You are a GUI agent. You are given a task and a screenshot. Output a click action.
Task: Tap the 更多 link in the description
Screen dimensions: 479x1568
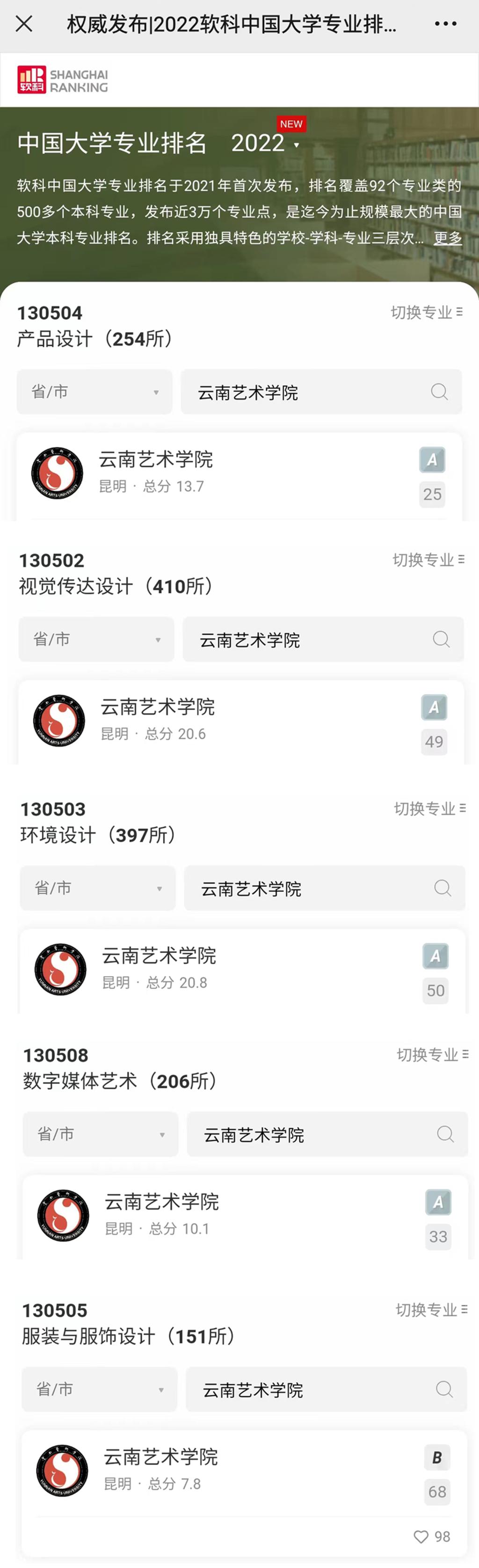pos(447,238)
